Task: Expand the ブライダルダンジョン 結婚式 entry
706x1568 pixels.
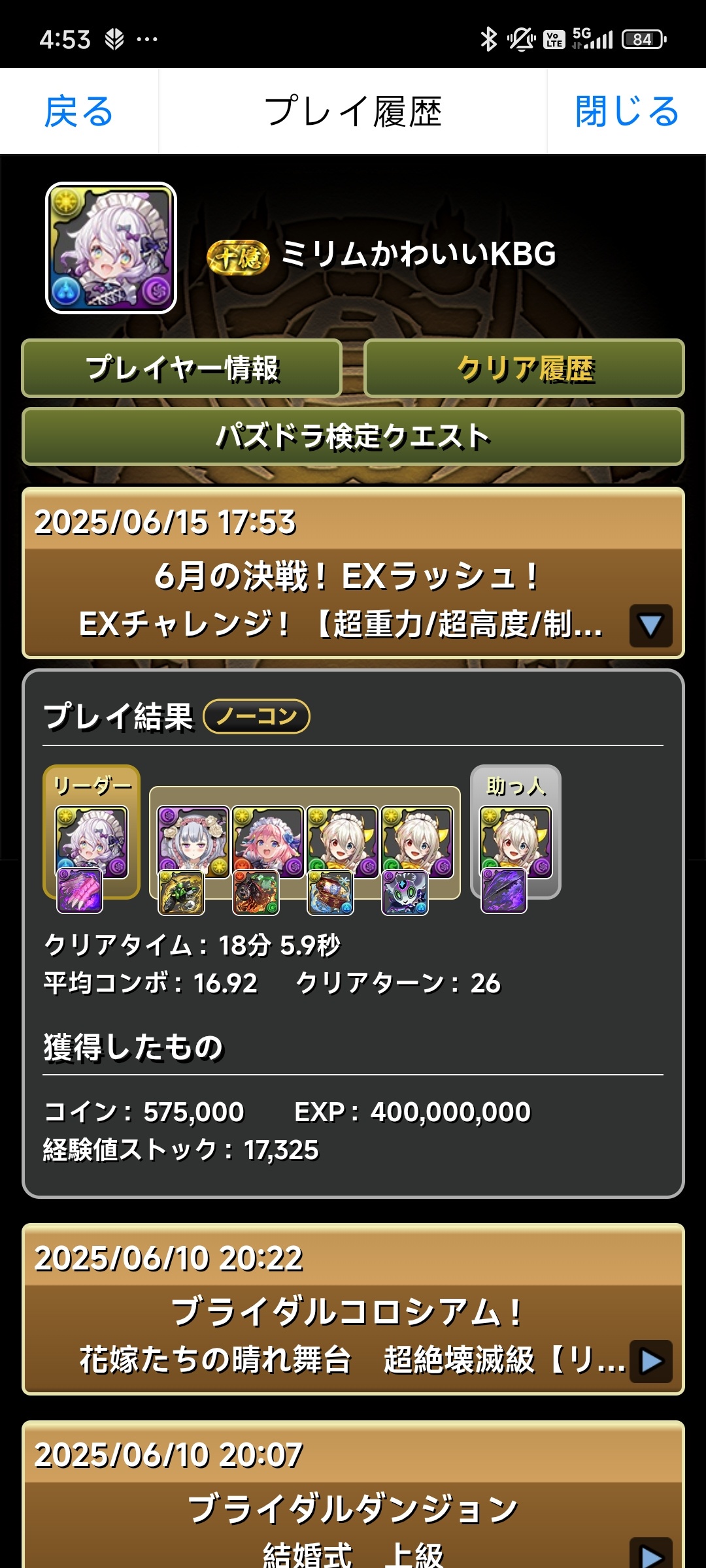Action: click(650, 1555)
